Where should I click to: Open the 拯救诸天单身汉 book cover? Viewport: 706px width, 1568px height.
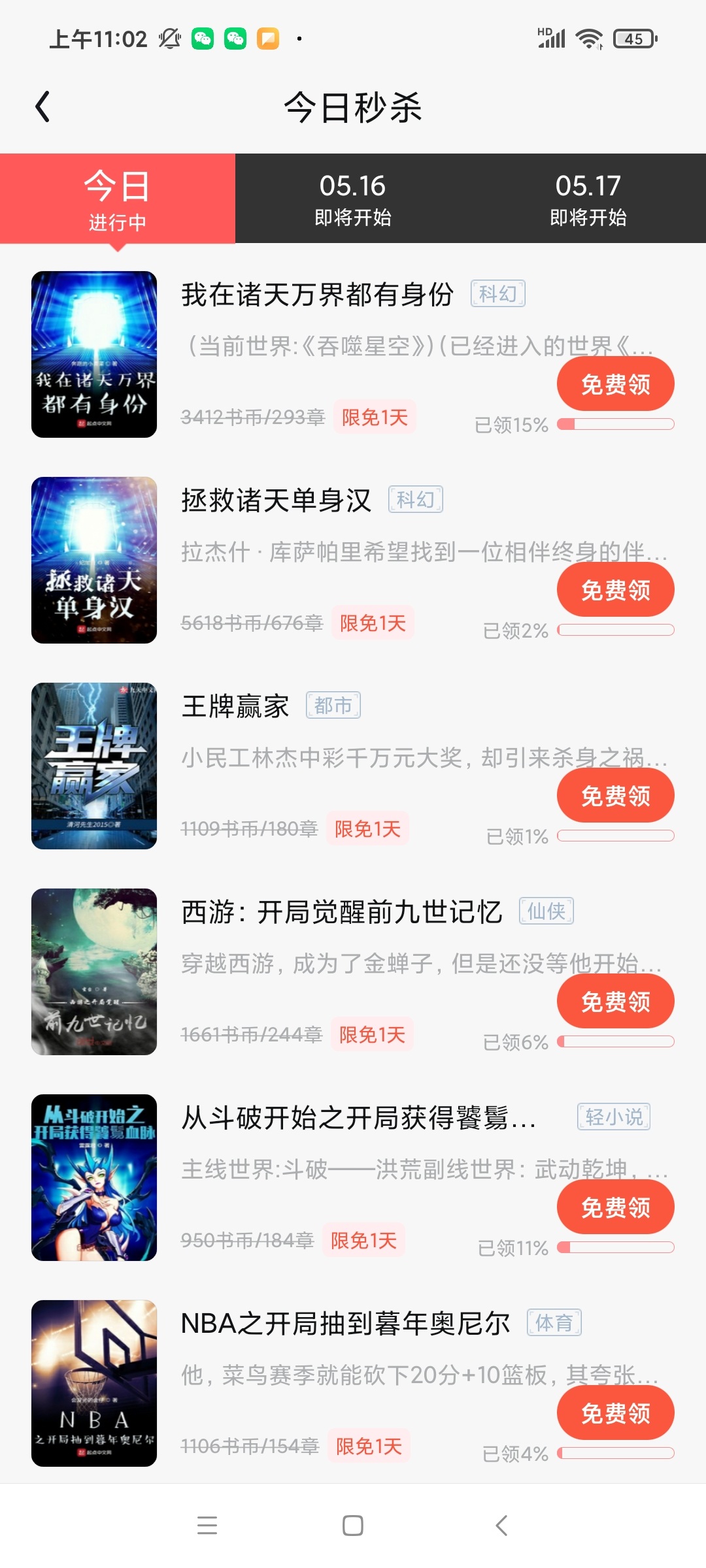pos(94,560)
